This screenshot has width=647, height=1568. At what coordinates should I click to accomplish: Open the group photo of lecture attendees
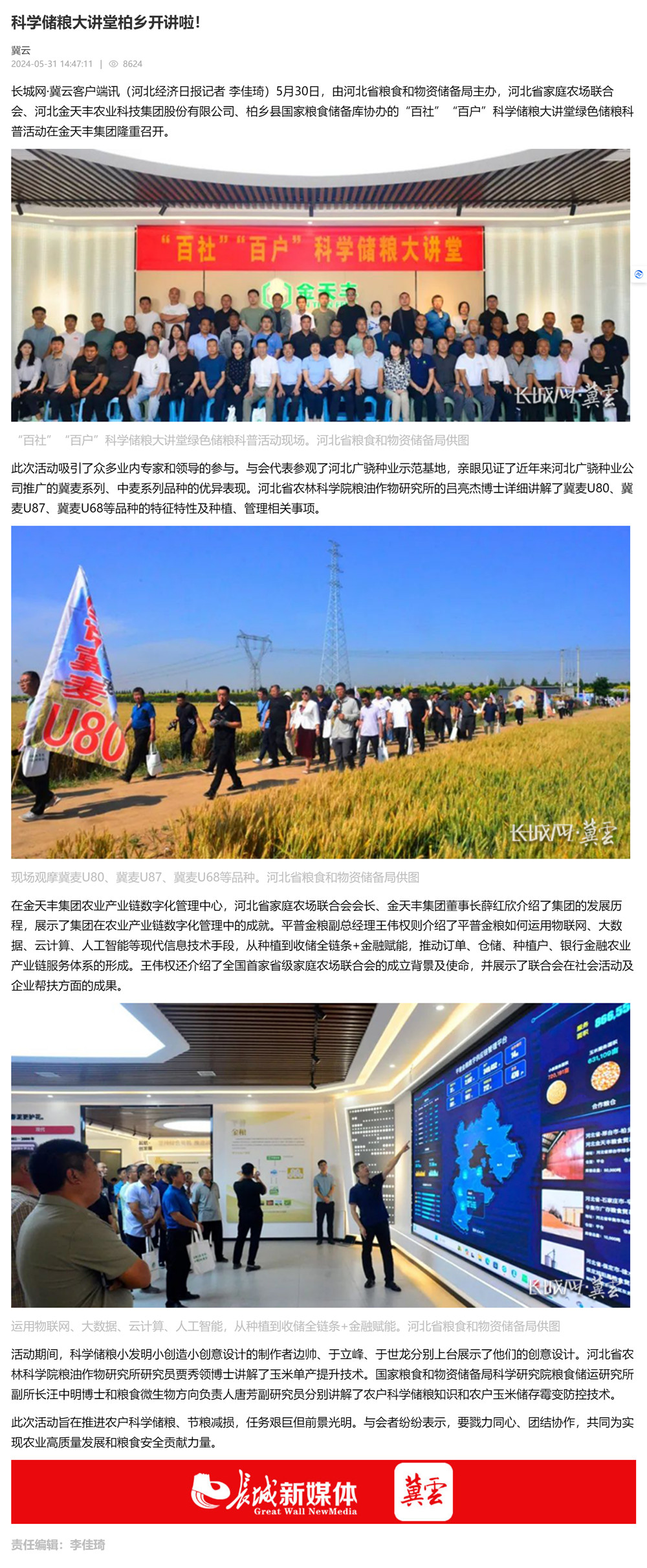(x=320, y=286)
